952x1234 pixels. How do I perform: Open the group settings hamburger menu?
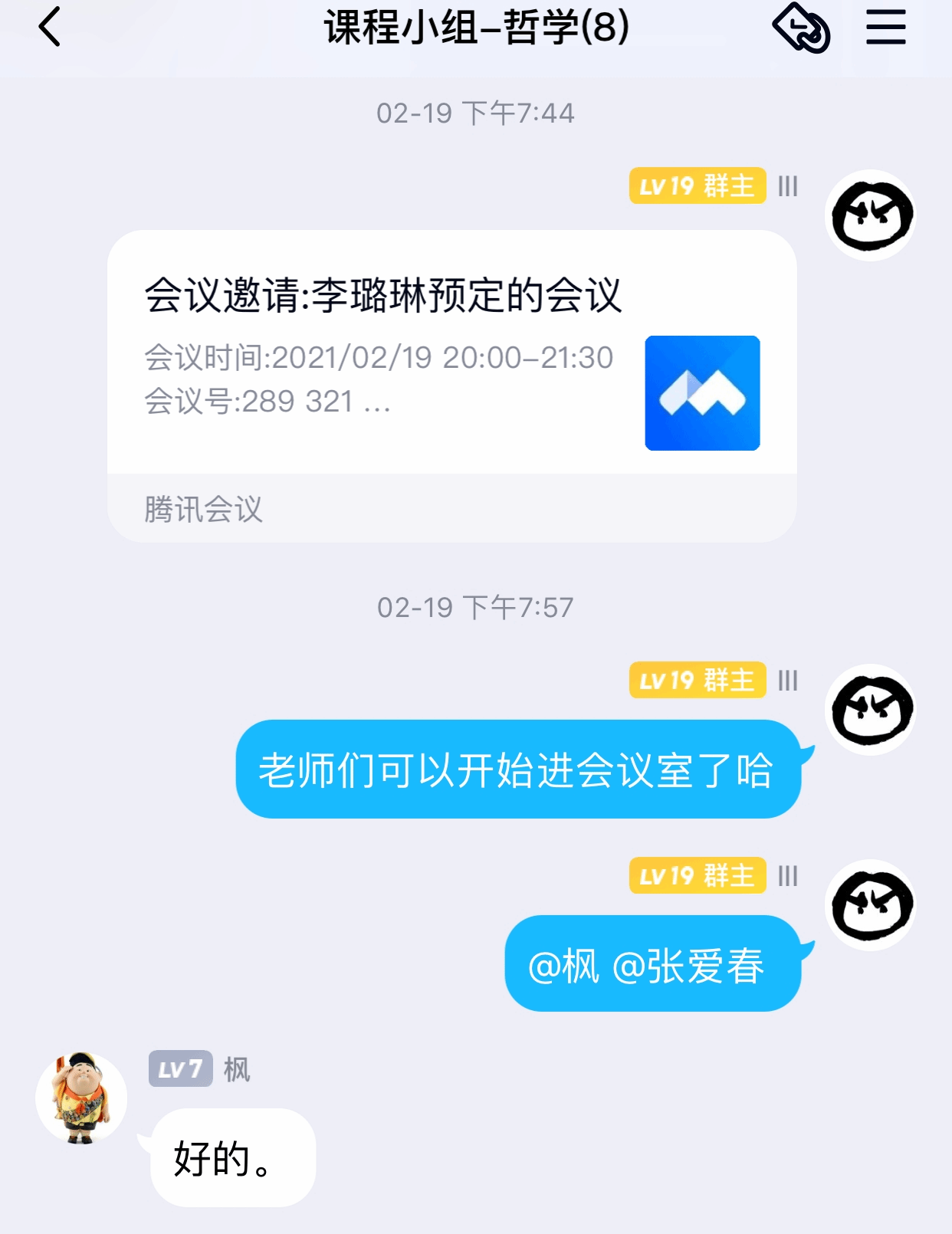[885, 28]
